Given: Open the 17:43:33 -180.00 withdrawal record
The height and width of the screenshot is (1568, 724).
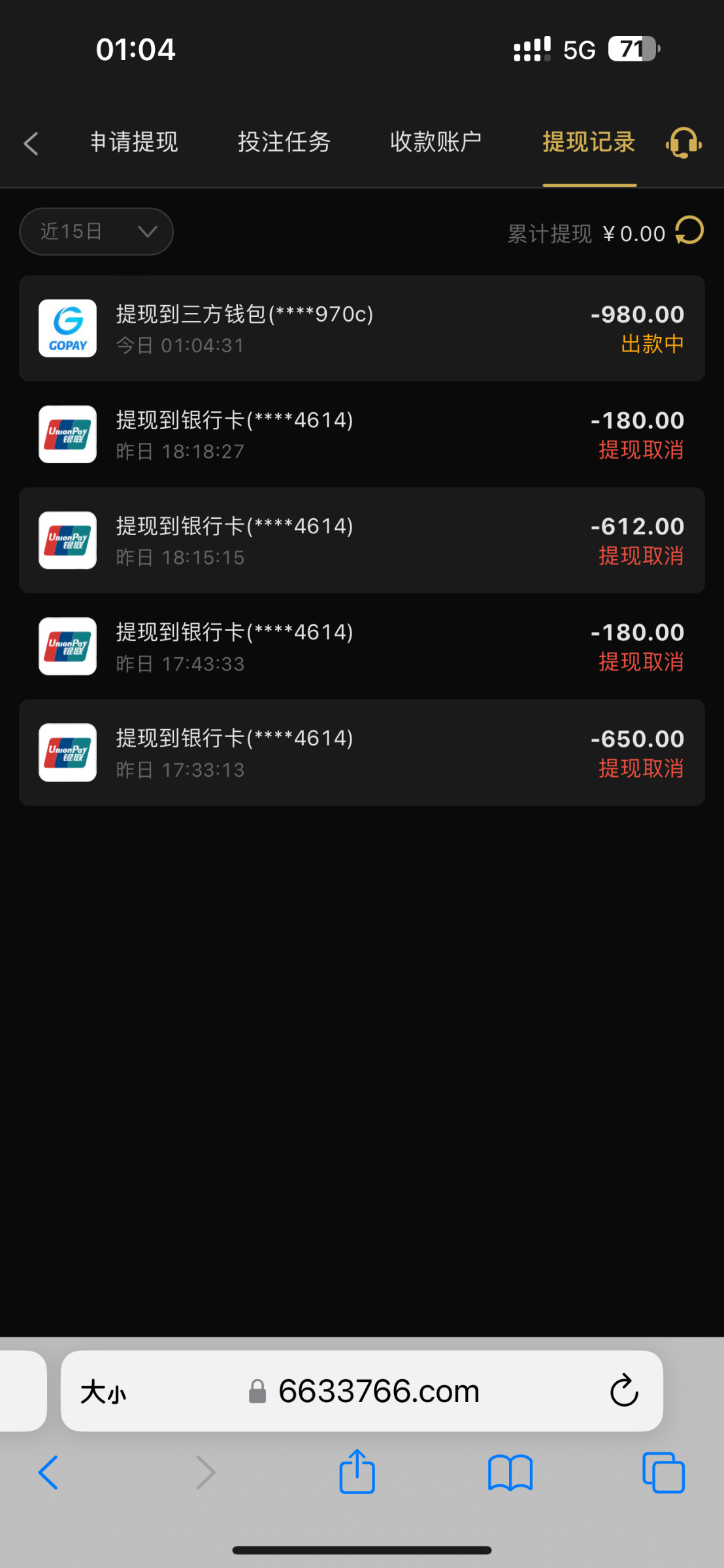Looking at the screenshot, I should (x=362, y=647).
